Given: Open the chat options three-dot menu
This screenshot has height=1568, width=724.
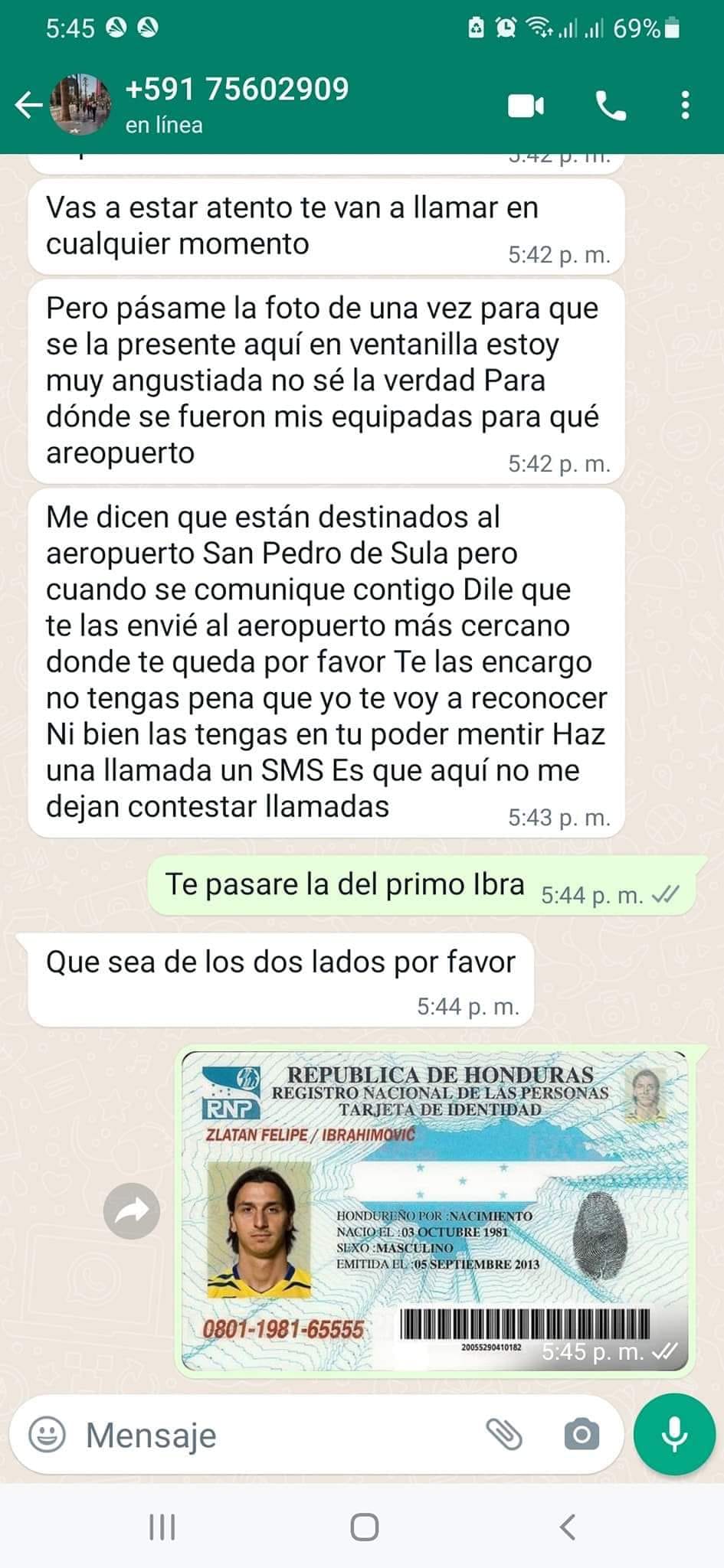Looking at the screenshot, I should click(684, 106).
